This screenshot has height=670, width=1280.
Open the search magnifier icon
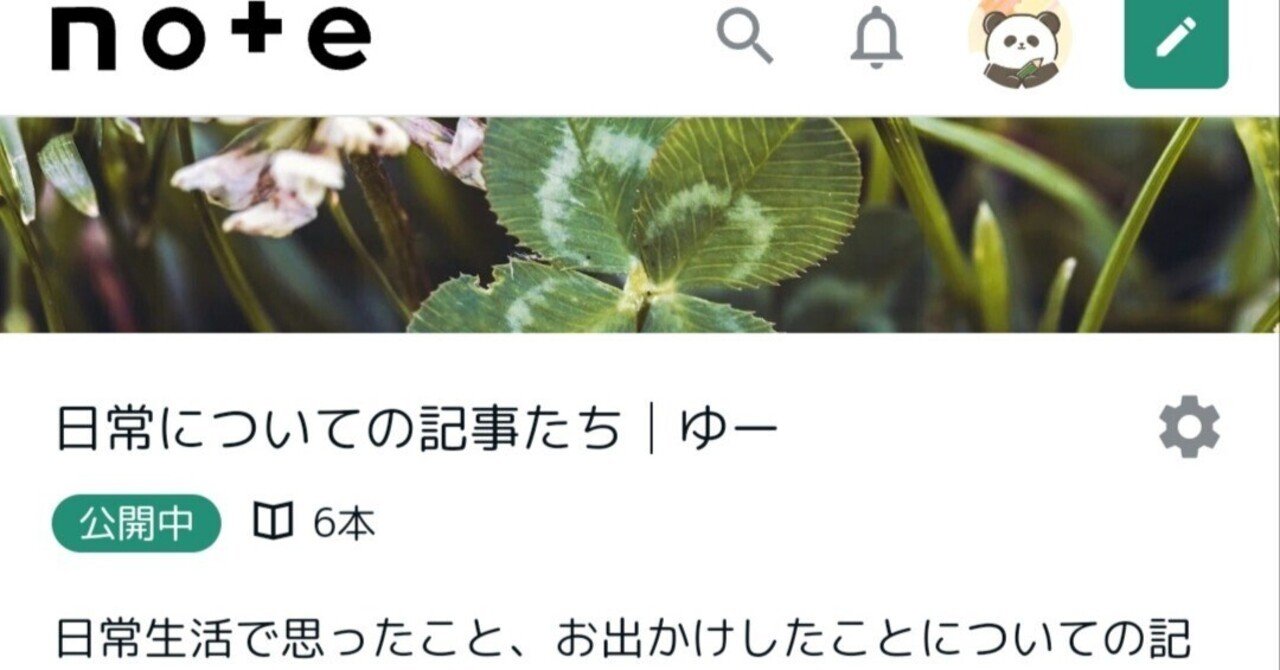(745, 39)
